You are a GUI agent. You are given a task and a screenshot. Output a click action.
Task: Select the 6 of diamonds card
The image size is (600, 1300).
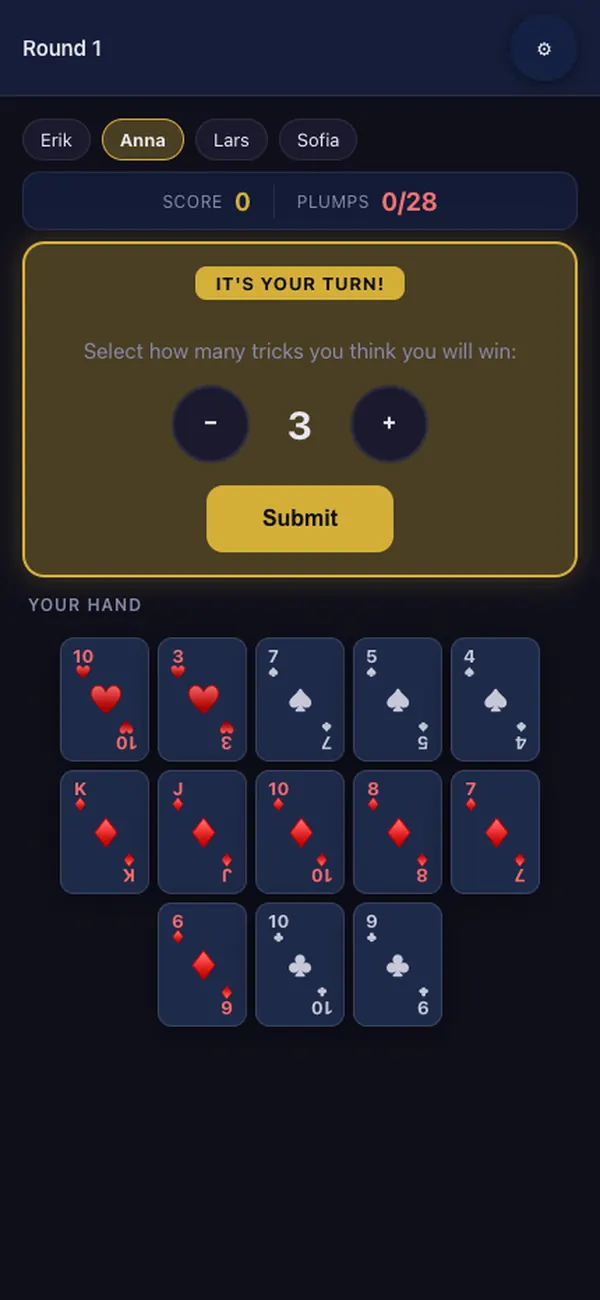tap(202, 965)
